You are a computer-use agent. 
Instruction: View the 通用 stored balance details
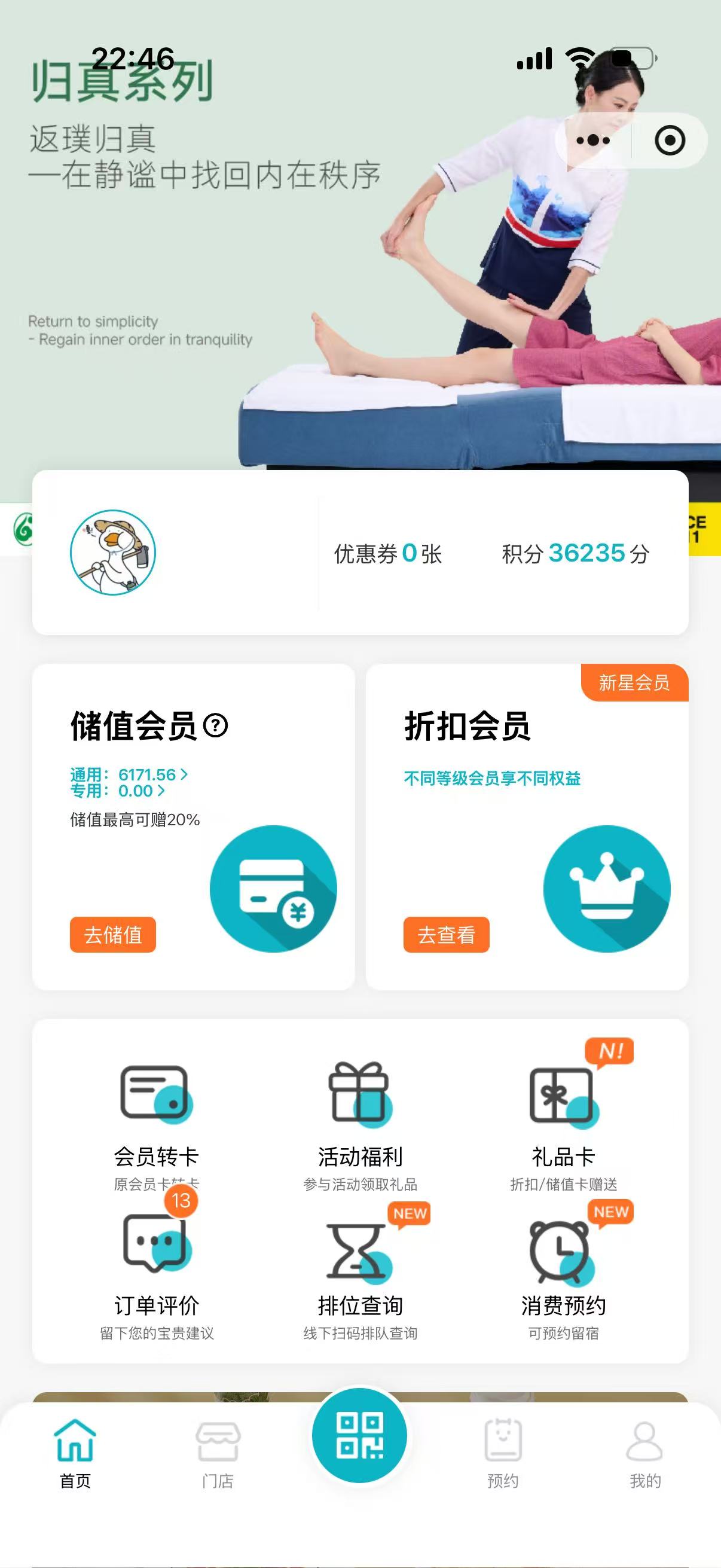pyautogui.click(x=129, y=774)
